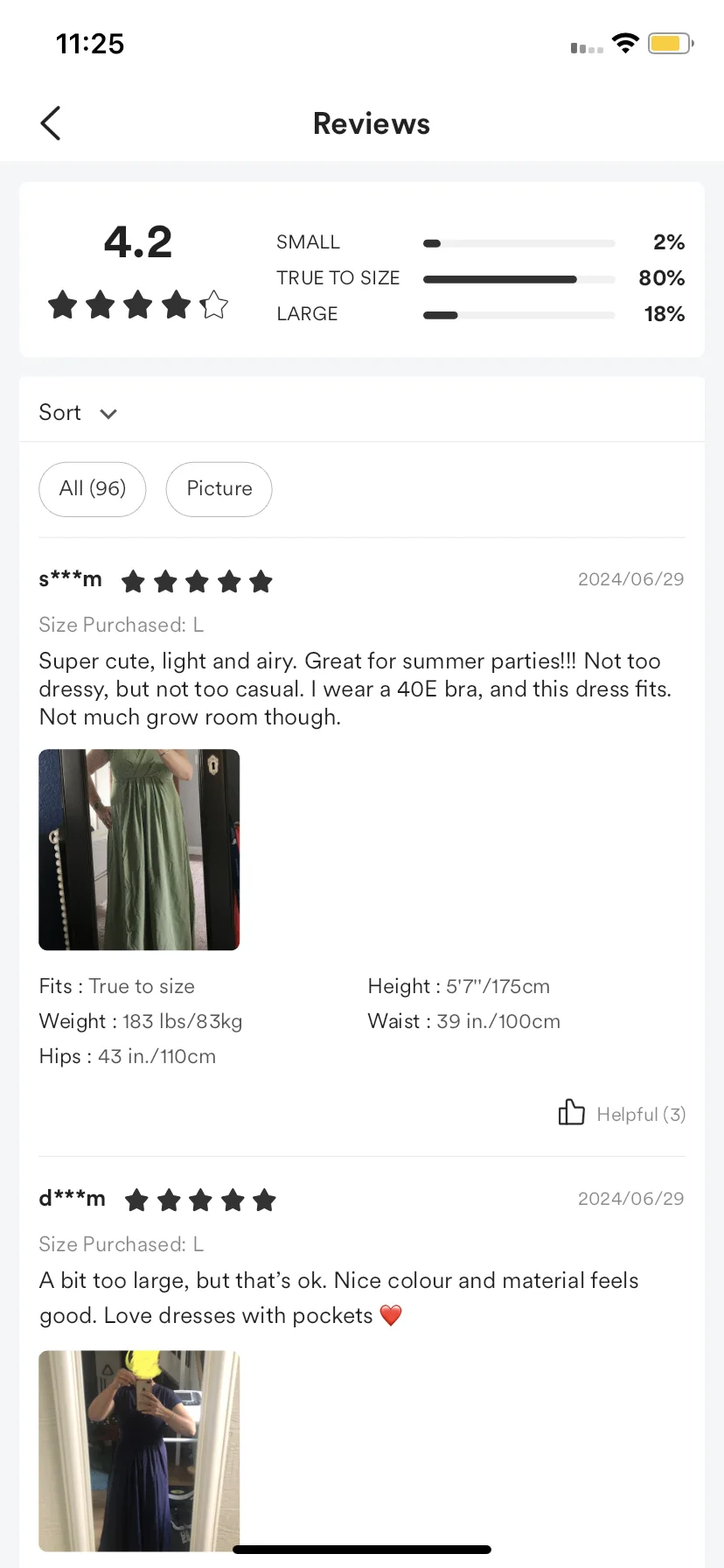Open the Sort dropdown

pyautogui.click(x=78, y=413)
